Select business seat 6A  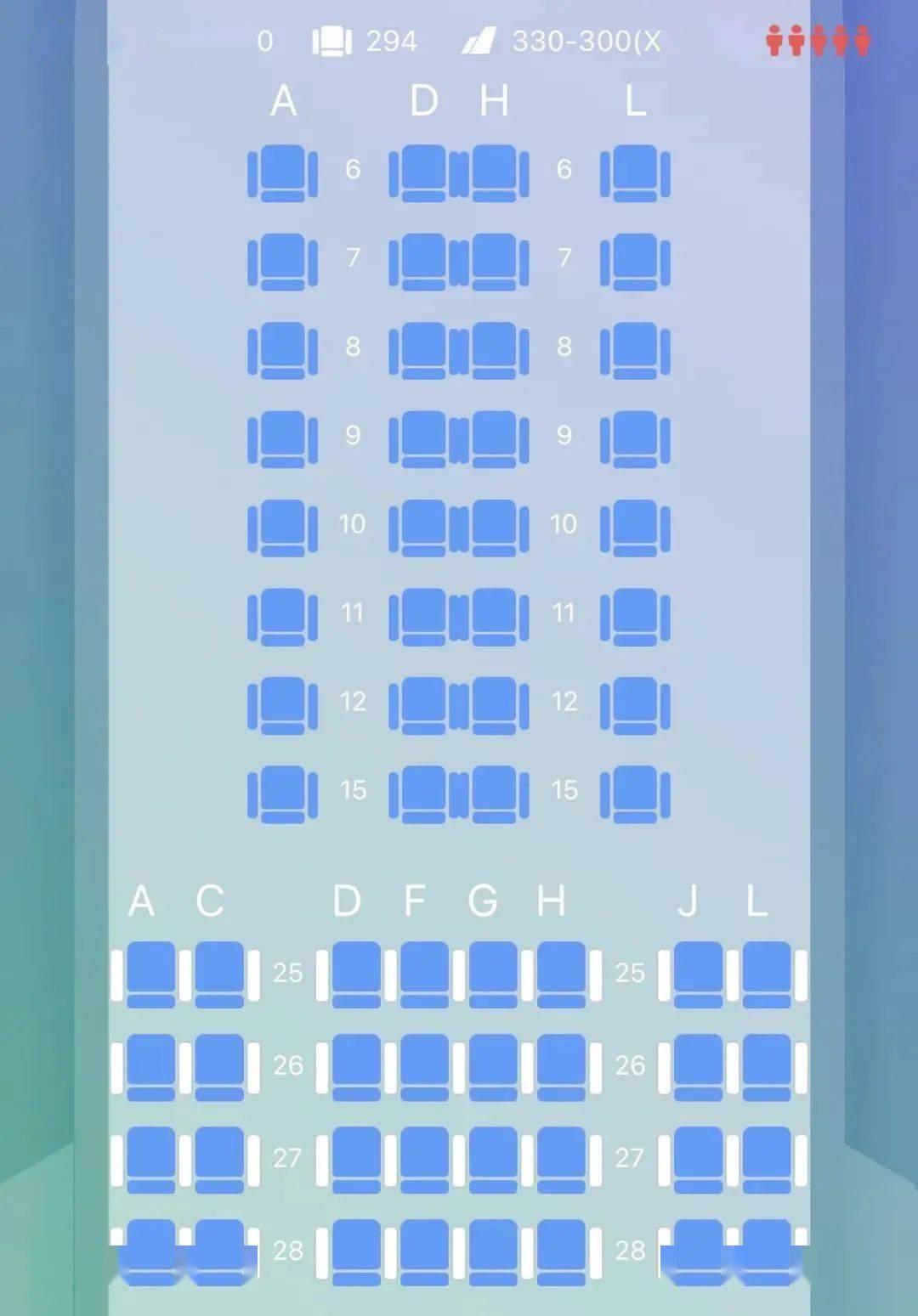point(282,172)
